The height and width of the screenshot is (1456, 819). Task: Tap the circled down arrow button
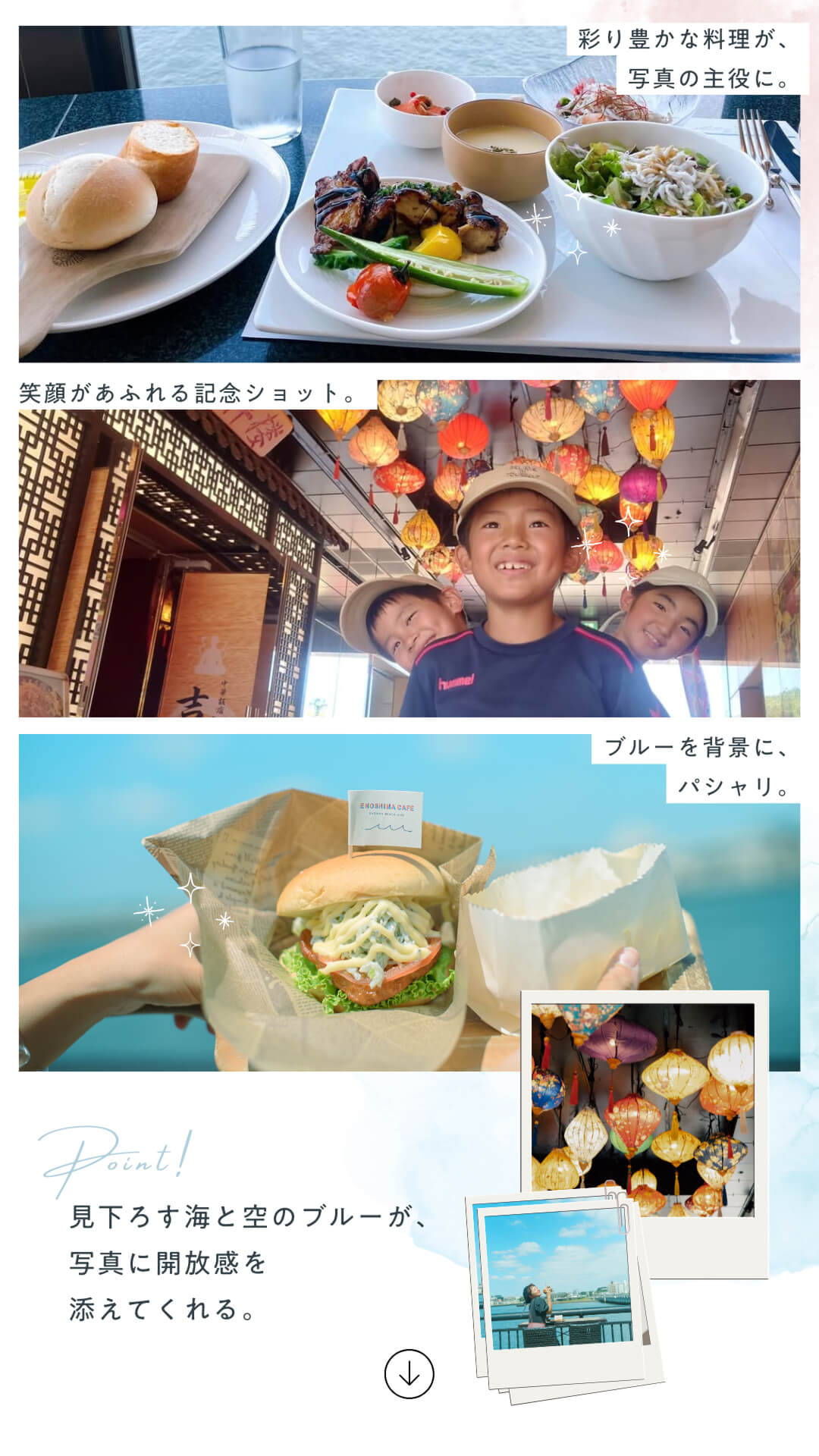(409, 1373)
